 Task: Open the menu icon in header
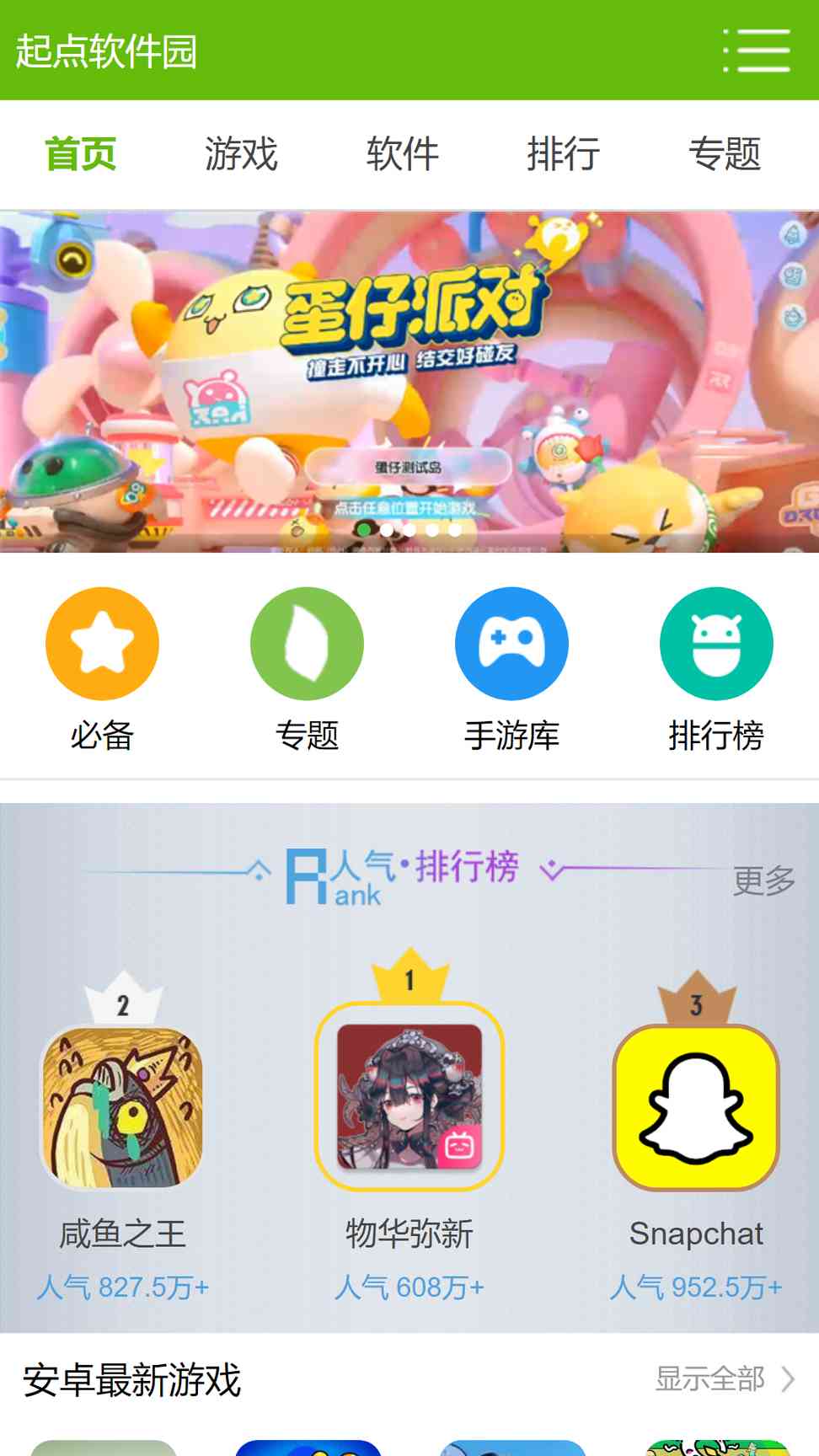757,51
